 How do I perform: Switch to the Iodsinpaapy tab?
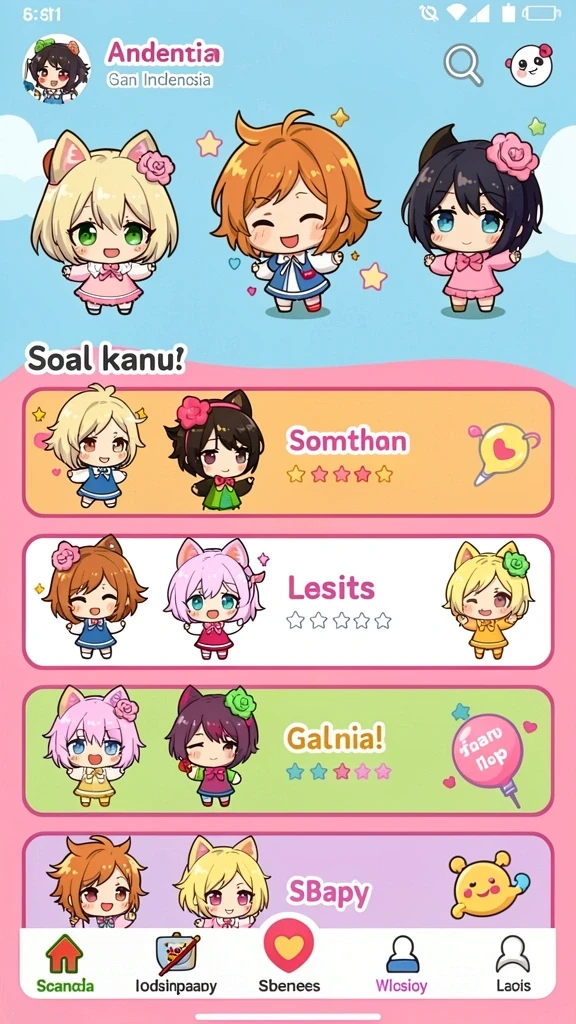176,963
